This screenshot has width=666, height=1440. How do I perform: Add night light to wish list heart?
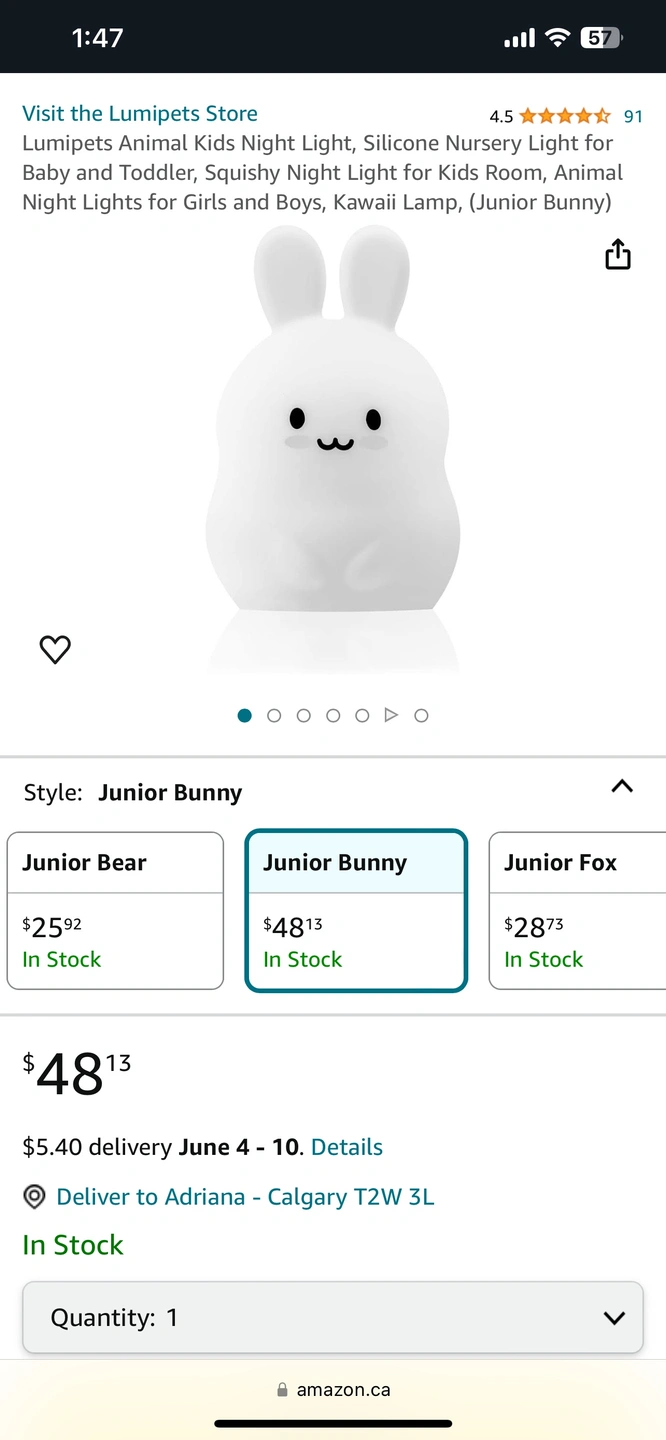pyautogui.click(x=55, y=650)
